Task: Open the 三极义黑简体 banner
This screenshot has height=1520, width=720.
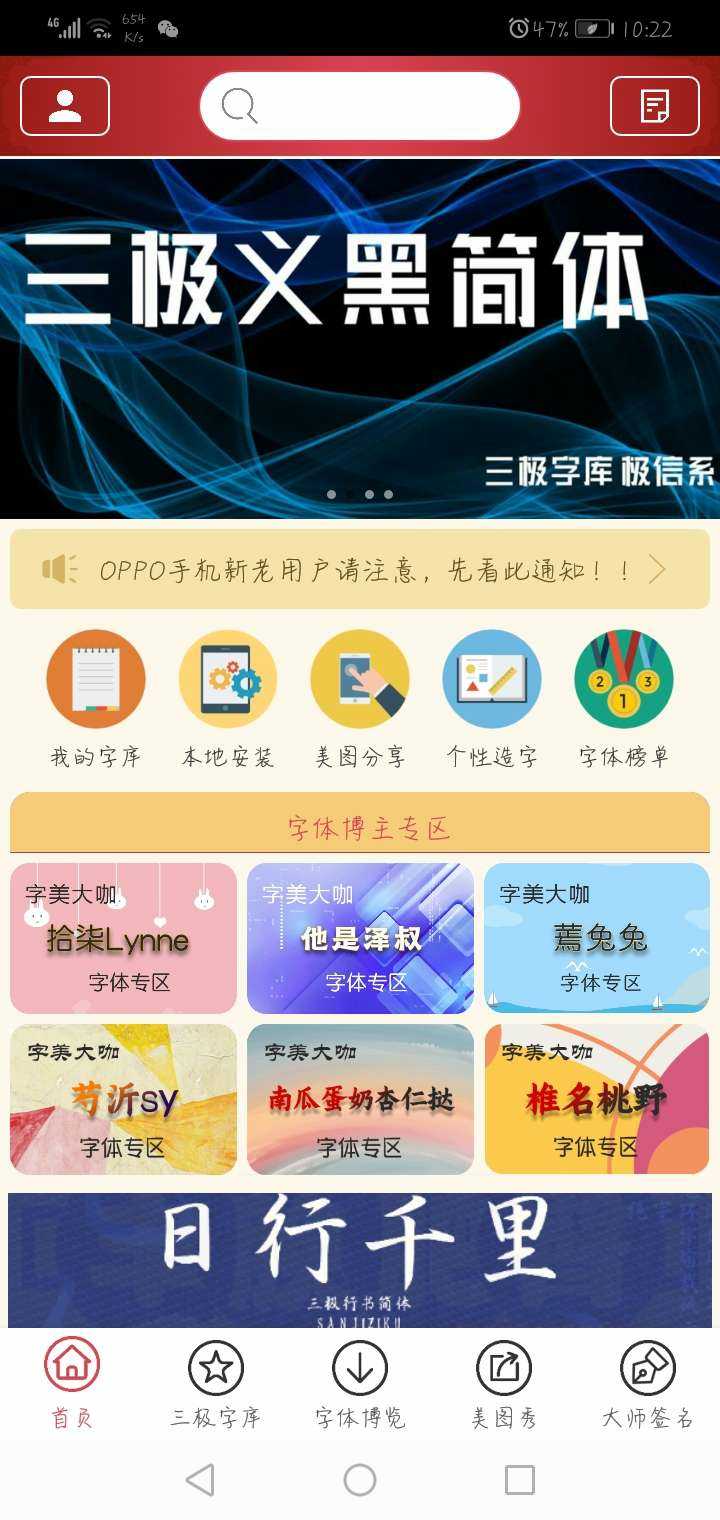Action: [x=360, y=338]
